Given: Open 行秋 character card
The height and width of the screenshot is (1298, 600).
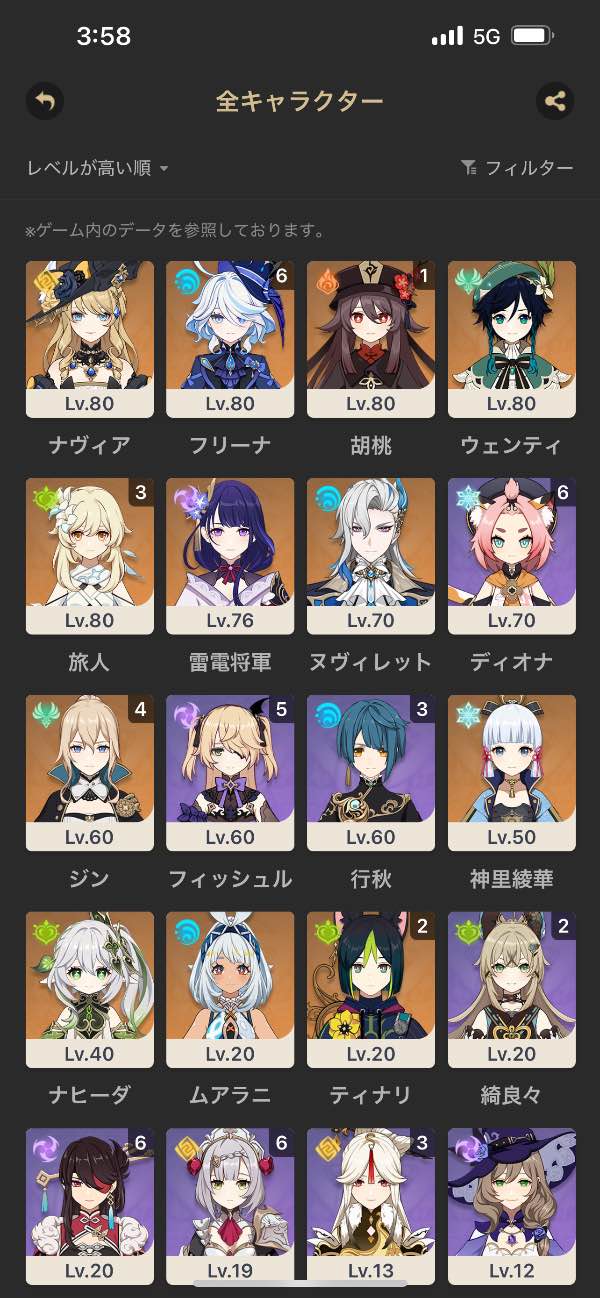Looking at the screenshot, I should [x=371, y=773].
